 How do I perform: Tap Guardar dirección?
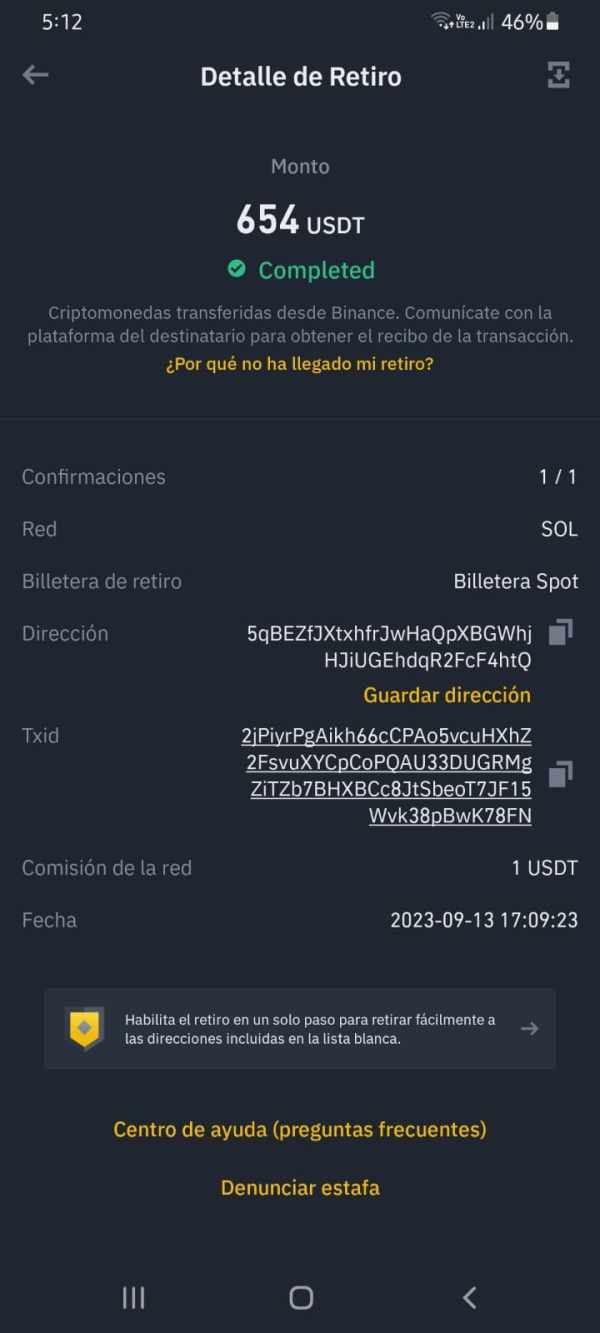click(447, 695)
